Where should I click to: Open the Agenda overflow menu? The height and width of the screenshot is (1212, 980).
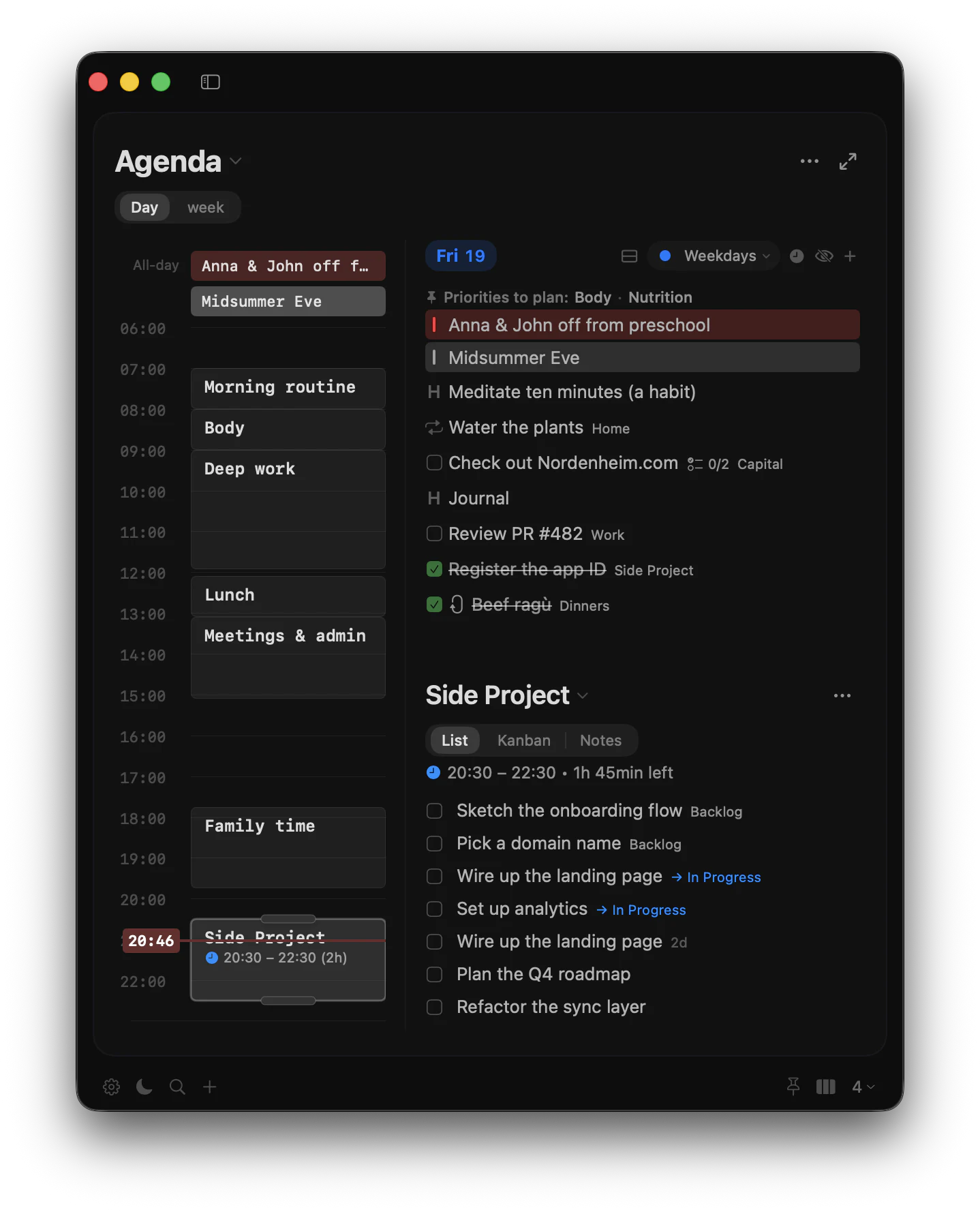tap(809, 162)
